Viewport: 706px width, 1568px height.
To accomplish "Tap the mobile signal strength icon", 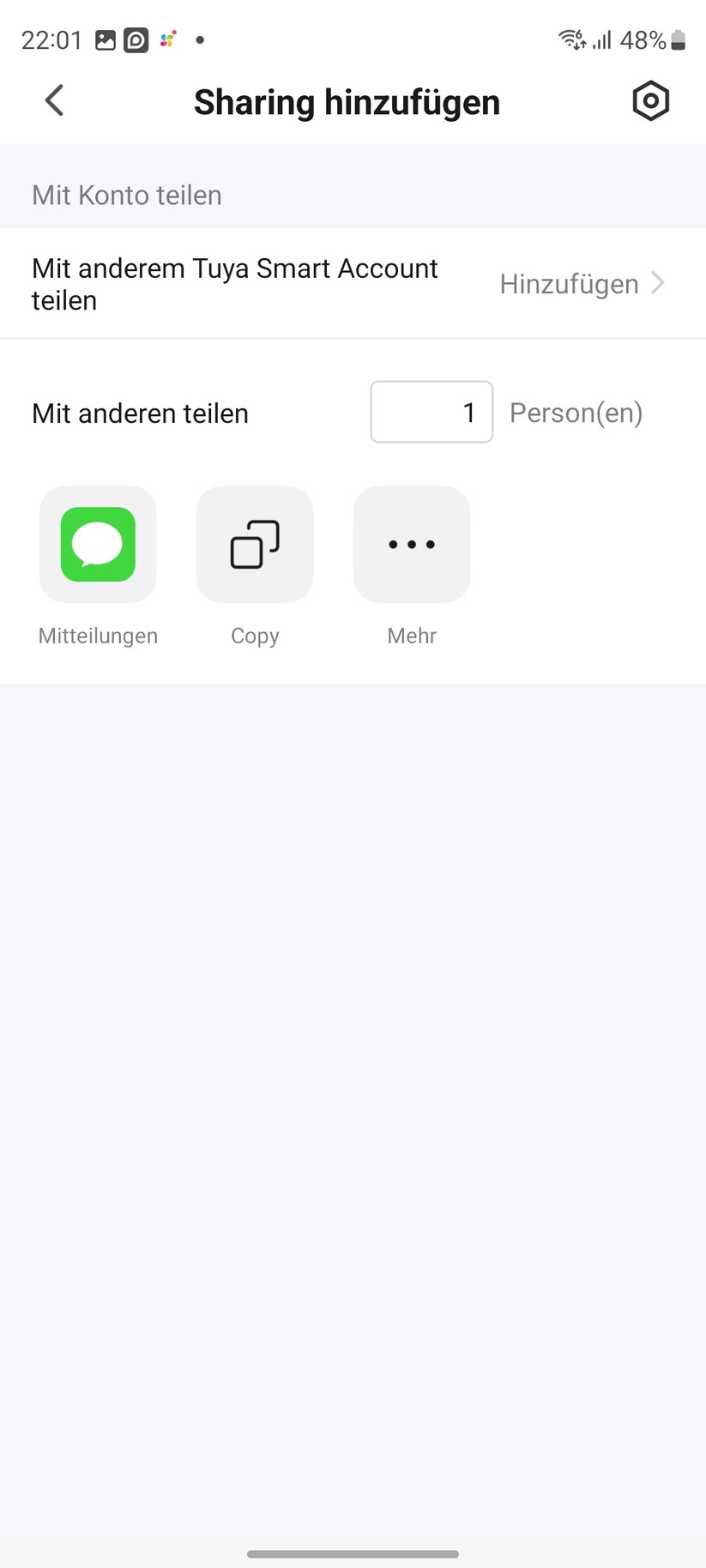I will tap(603, 39).
